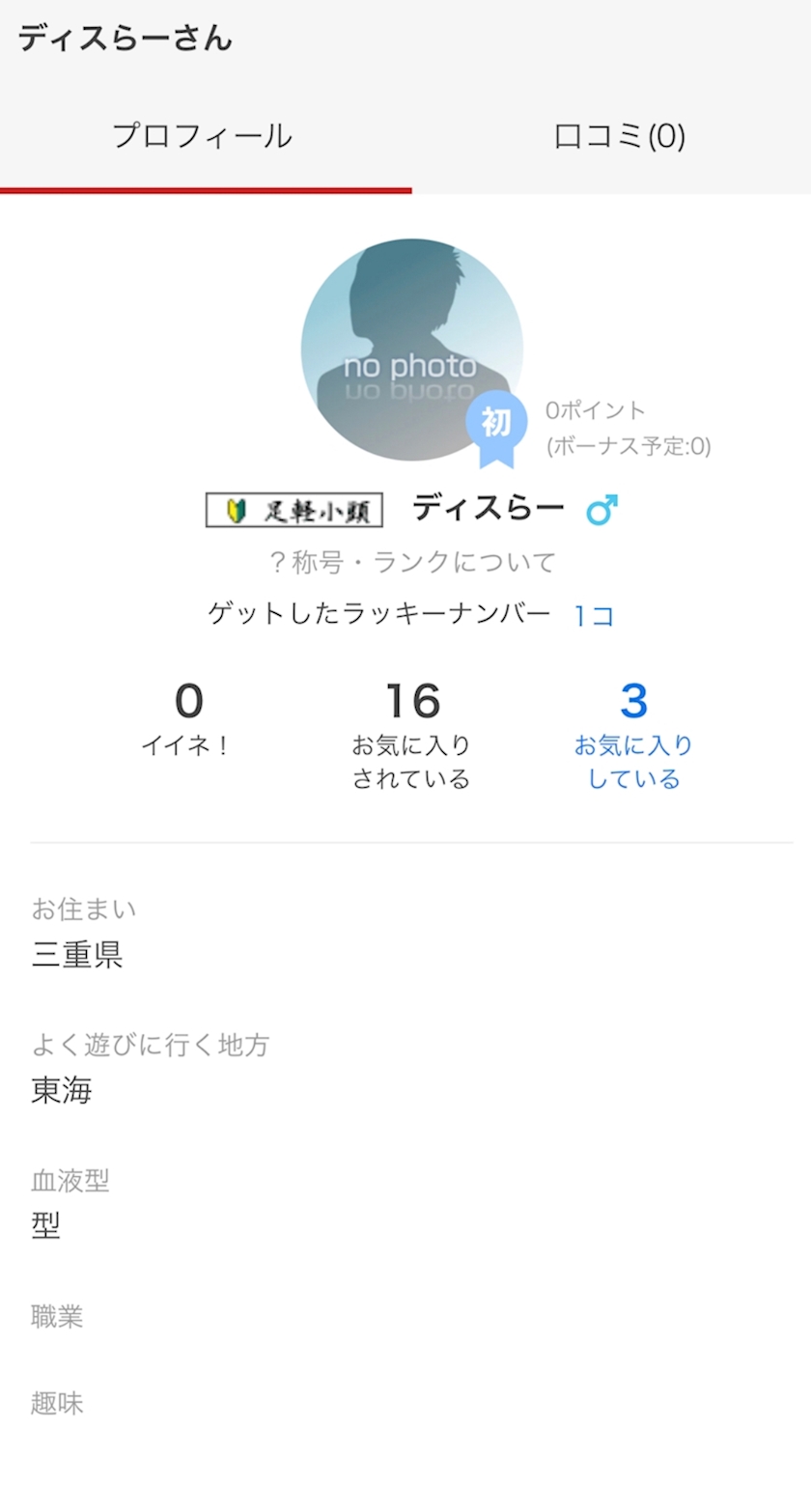Open the お気に入りしている list
811x1512 pixels.
633,736
